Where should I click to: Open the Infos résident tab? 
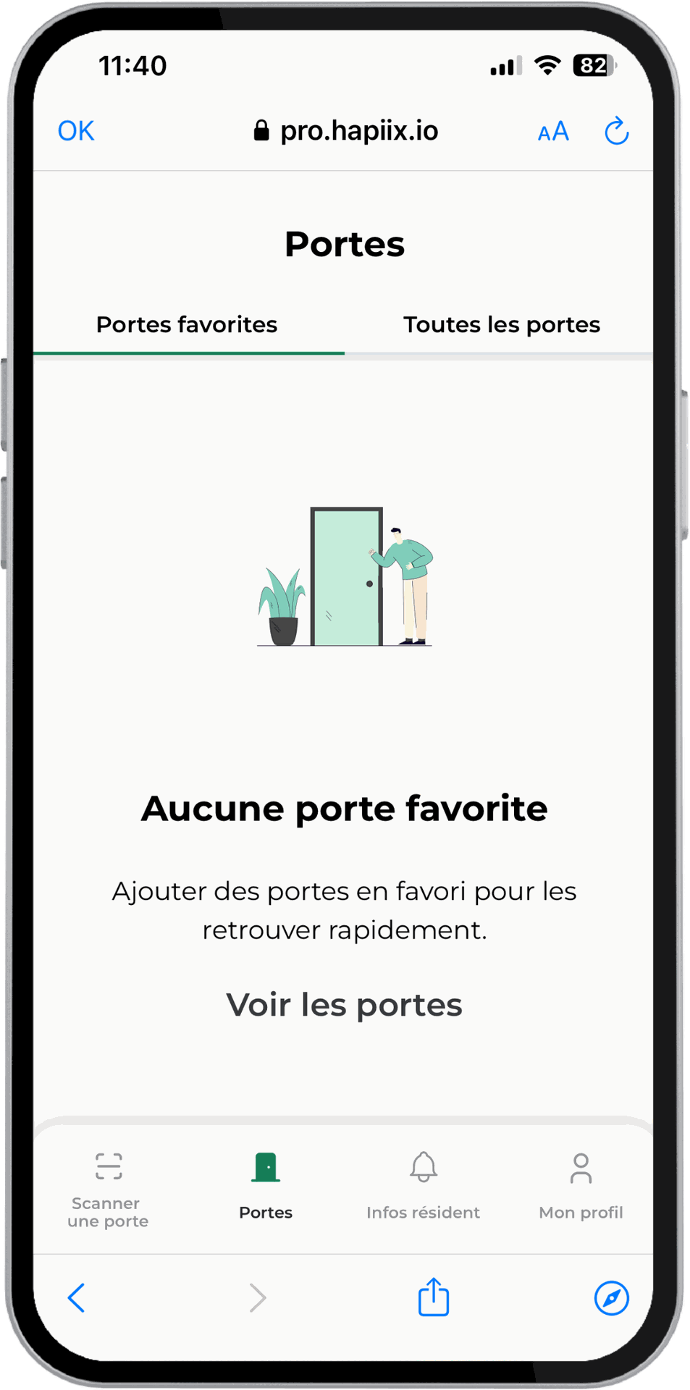(423, 1188)
